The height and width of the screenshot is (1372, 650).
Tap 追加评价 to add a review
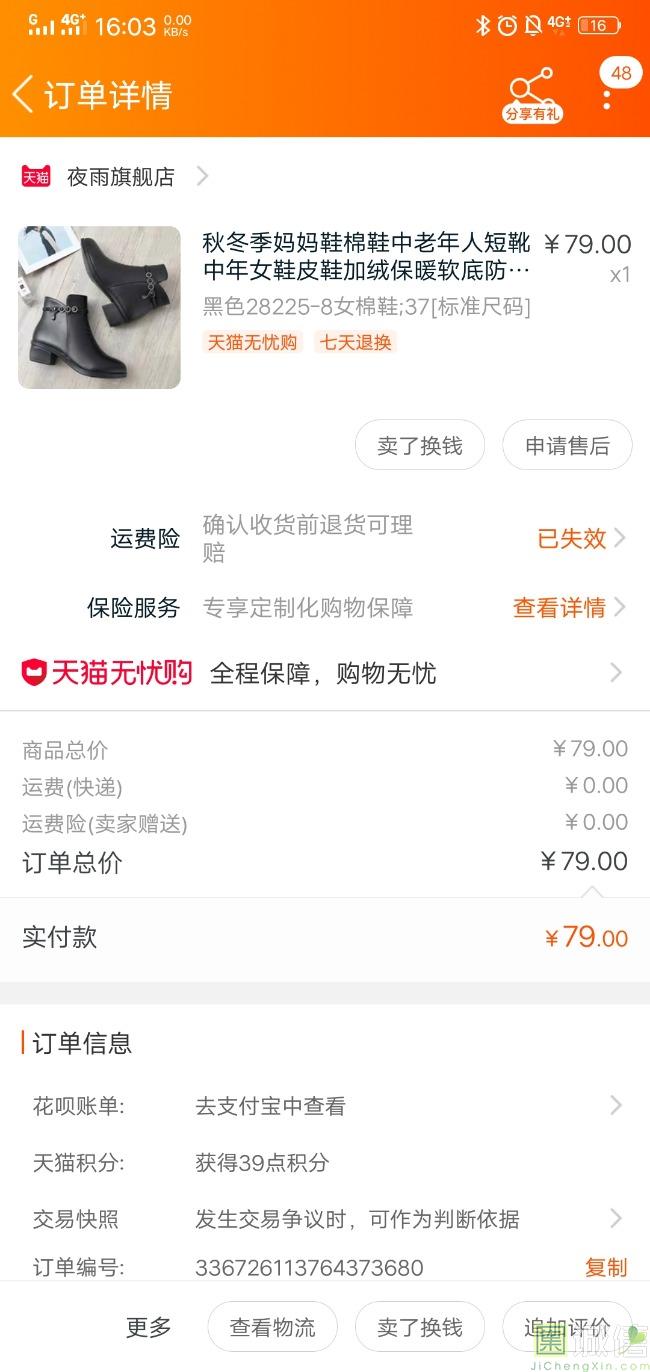[566, 1327]
